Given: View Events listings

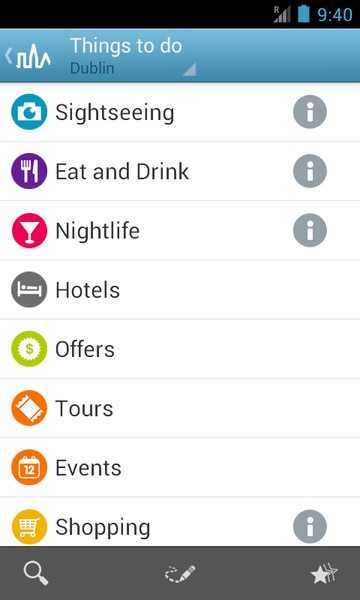Looking at the screenshot, I should [x=180, y=468].
